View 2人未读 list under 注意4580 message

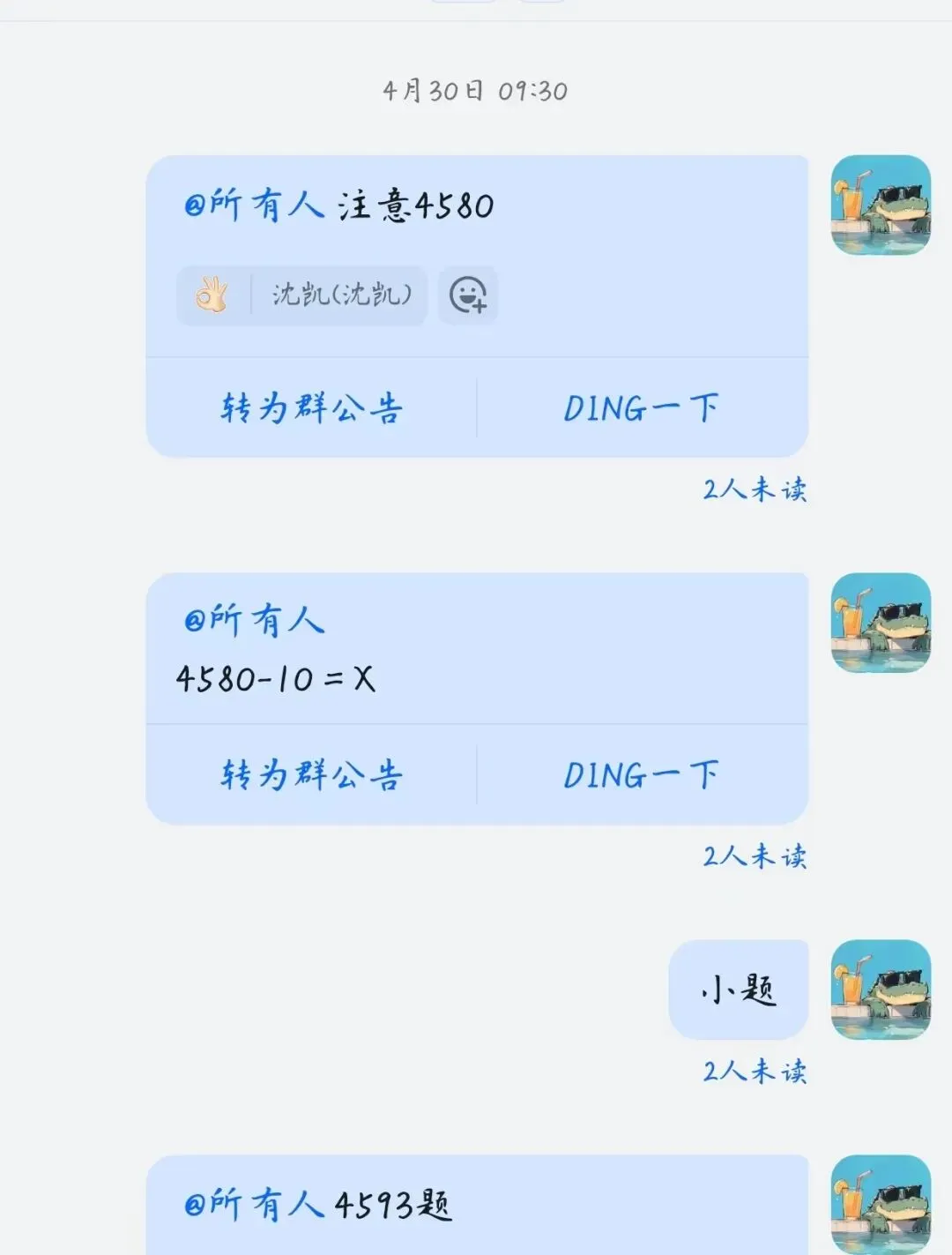pos(755,489)
